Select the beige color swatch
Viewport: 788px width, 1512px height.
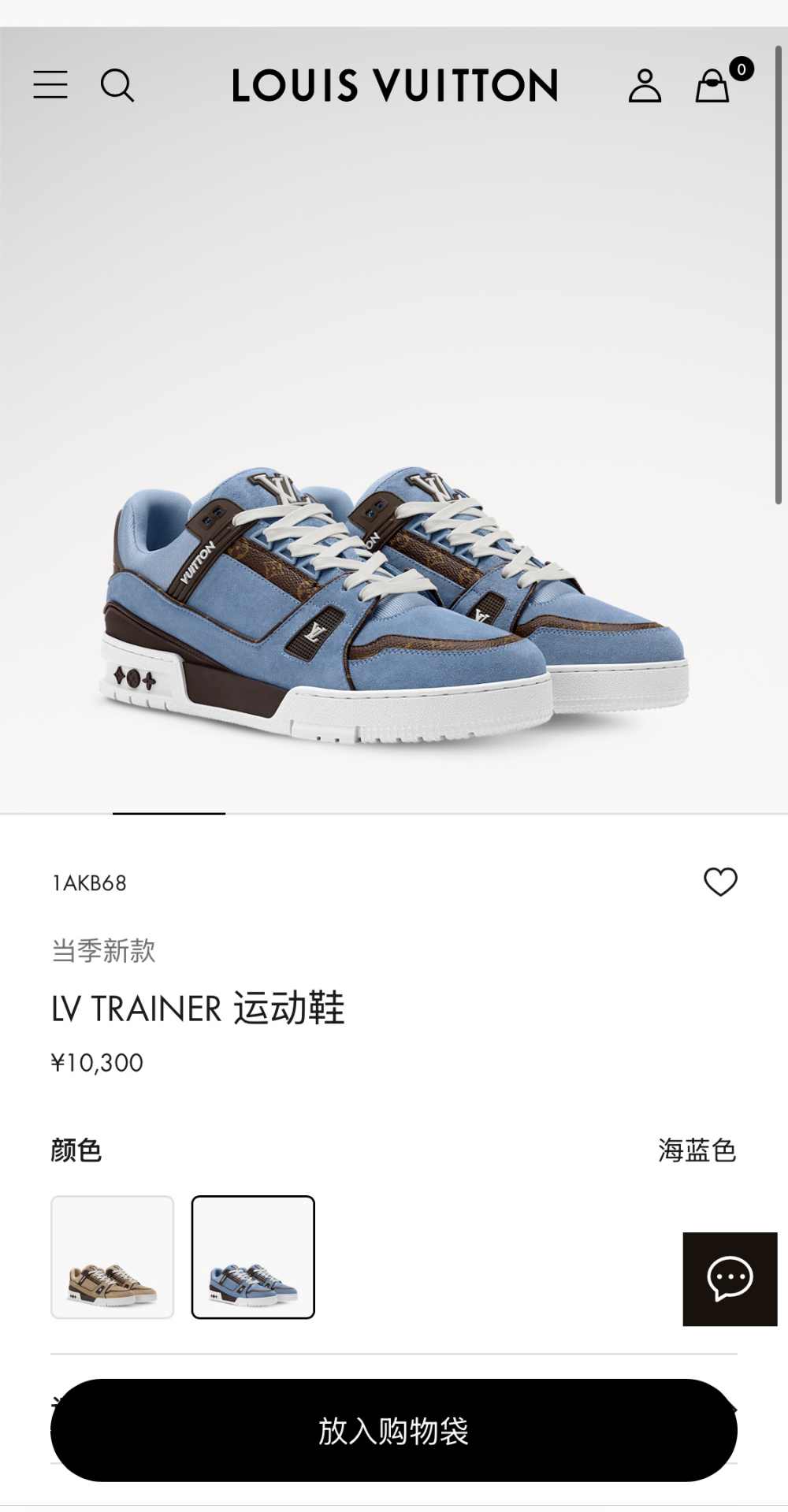tap(113, 1257)
